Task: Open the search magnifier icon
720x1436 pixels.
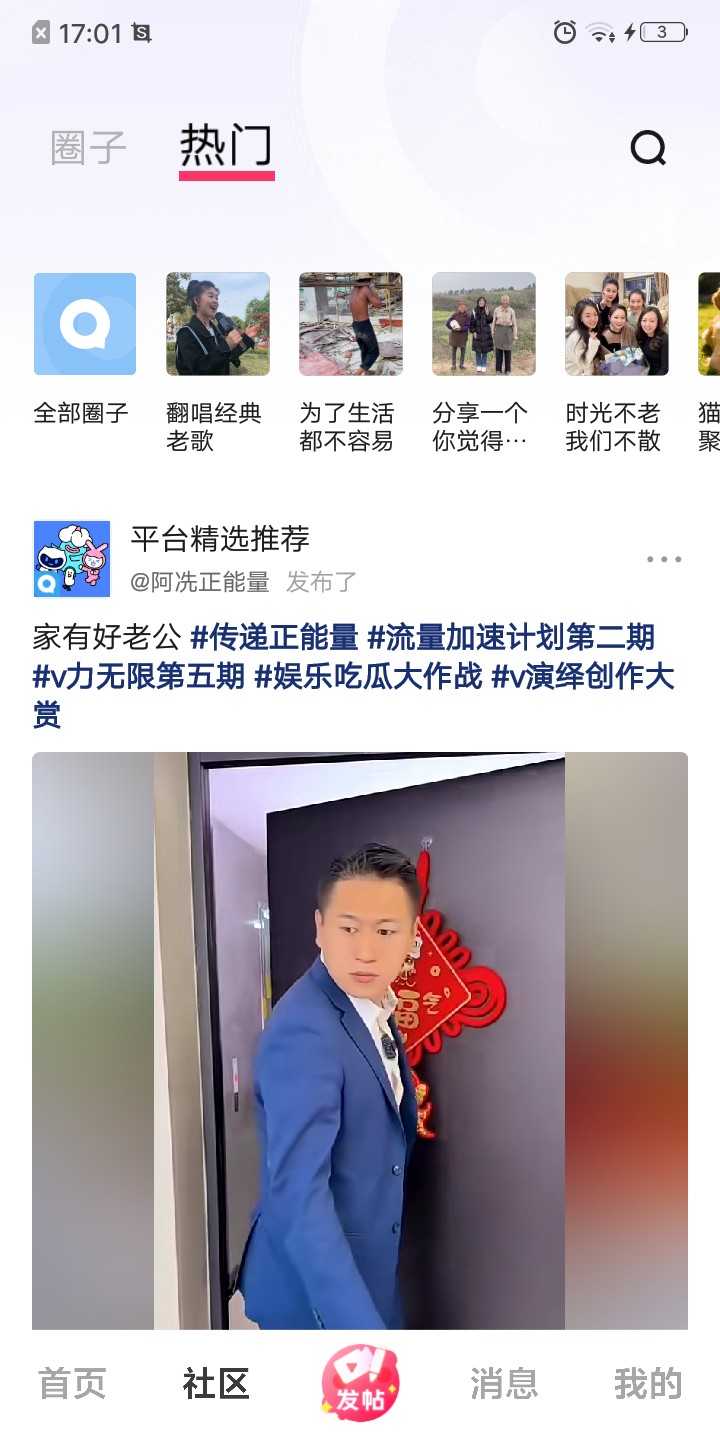Action: tap(648, 149)
